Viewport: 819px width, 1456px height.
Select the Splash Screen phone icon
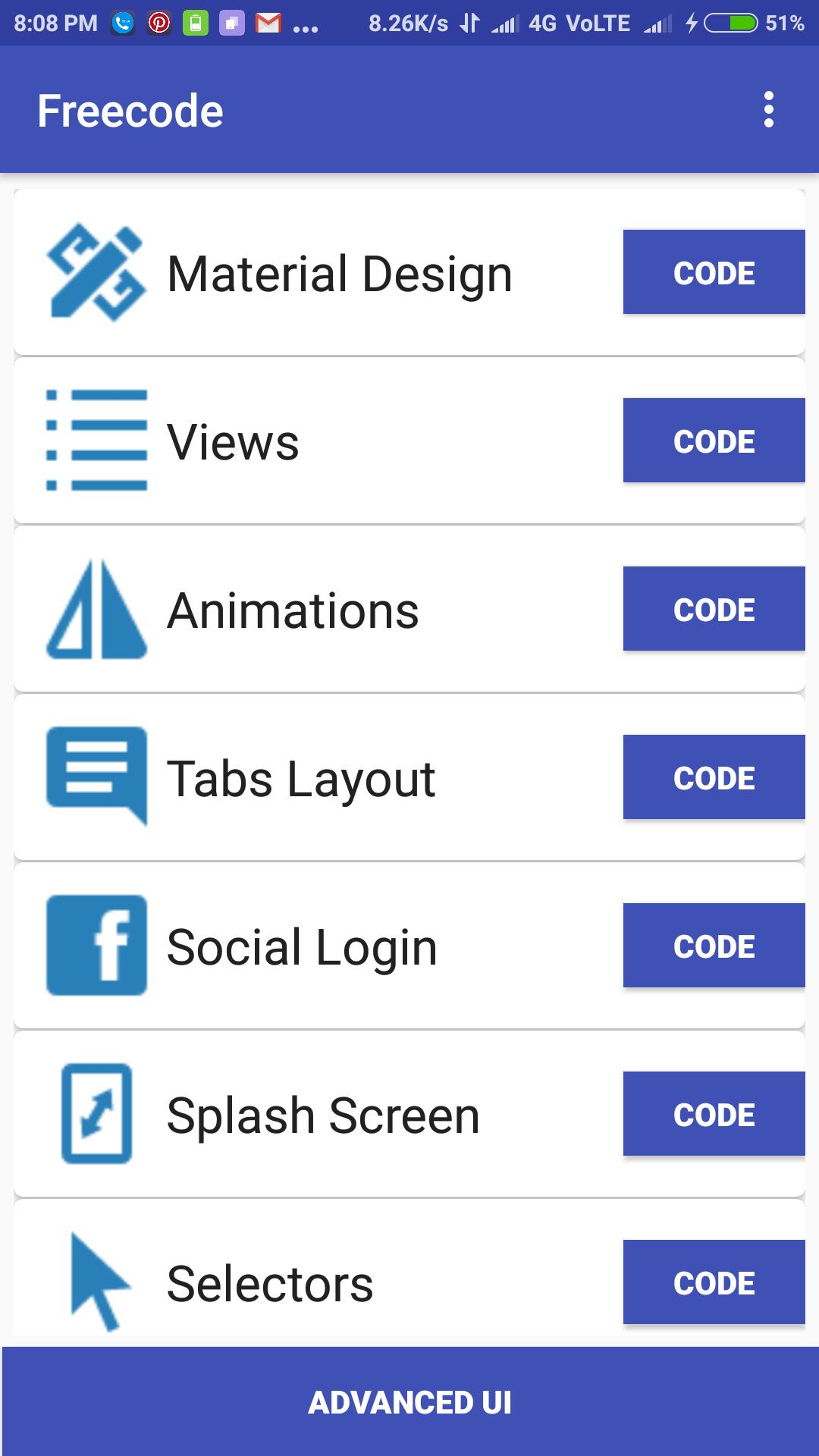pyautogui.click(x=97, y=1114)
